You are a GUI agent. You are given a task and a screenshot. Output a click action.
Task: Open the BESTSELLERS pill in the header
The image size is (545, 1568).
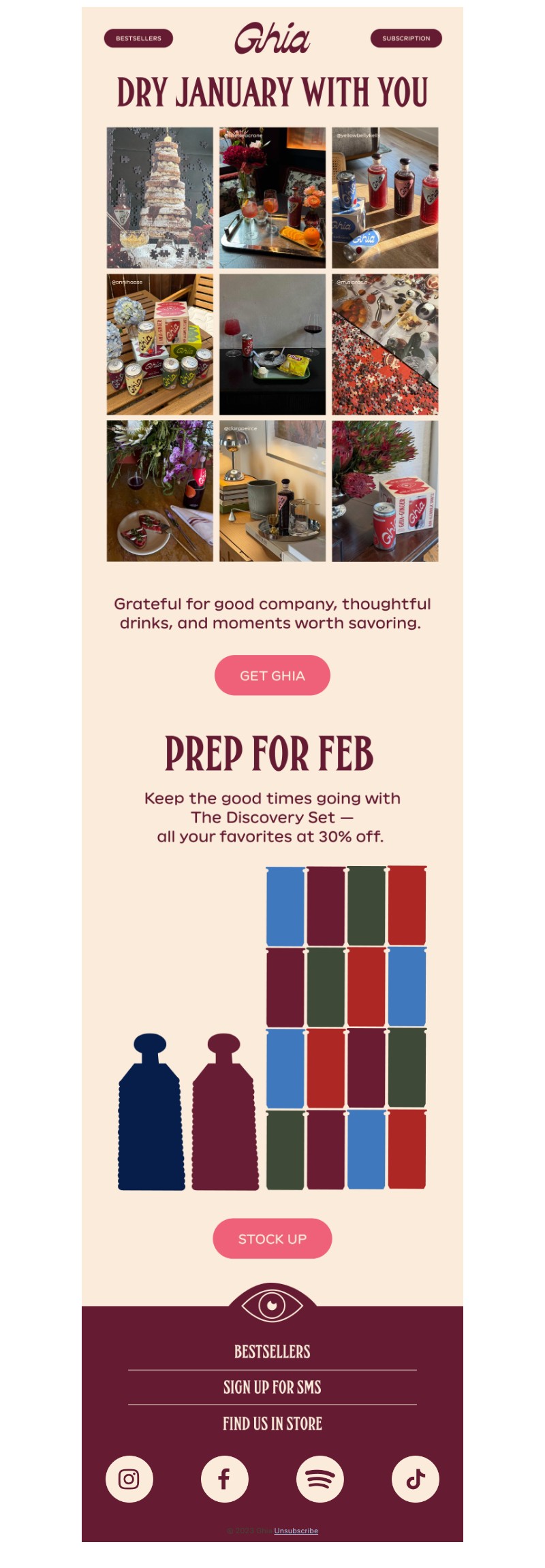point(140,38)
